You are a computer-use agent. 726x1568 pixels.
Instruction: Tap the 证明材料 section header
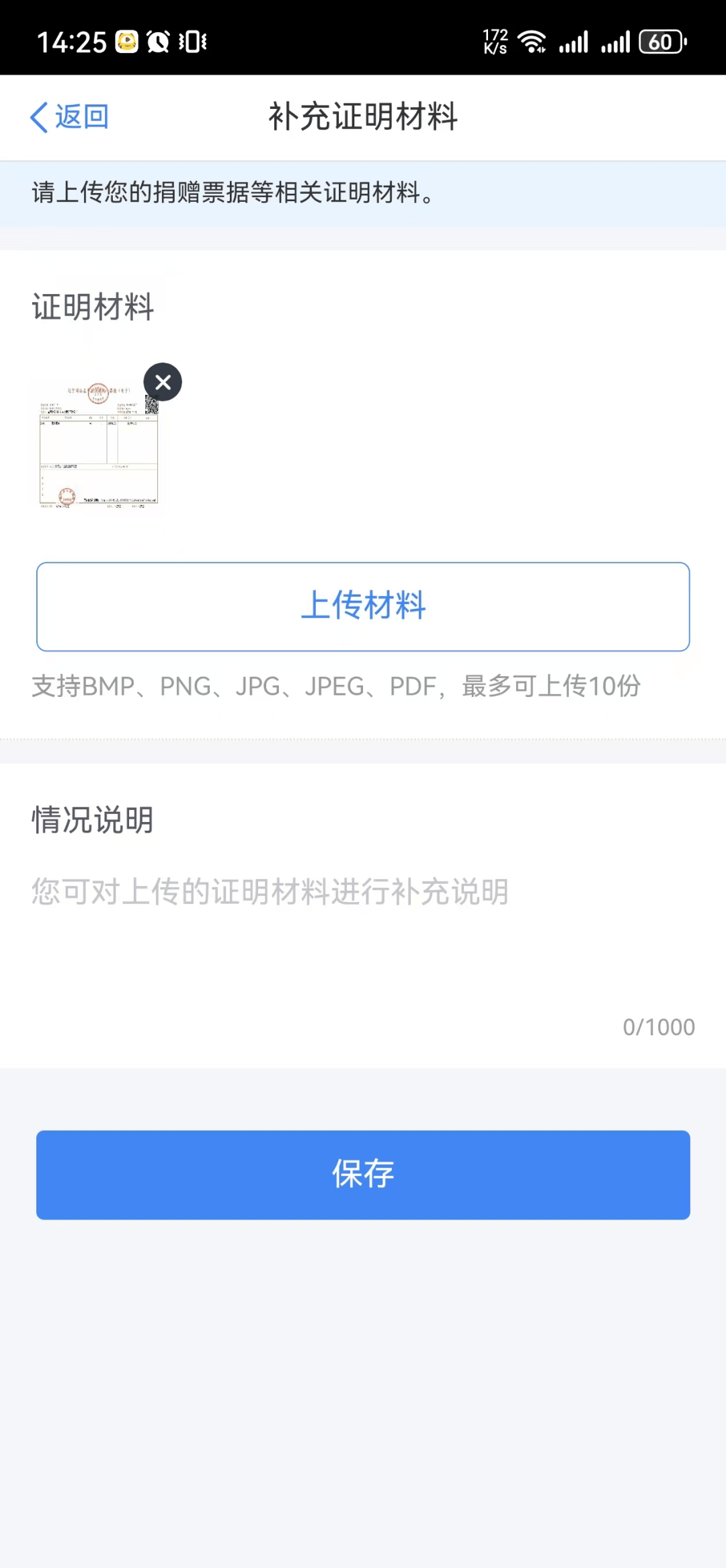coord(93,307)
